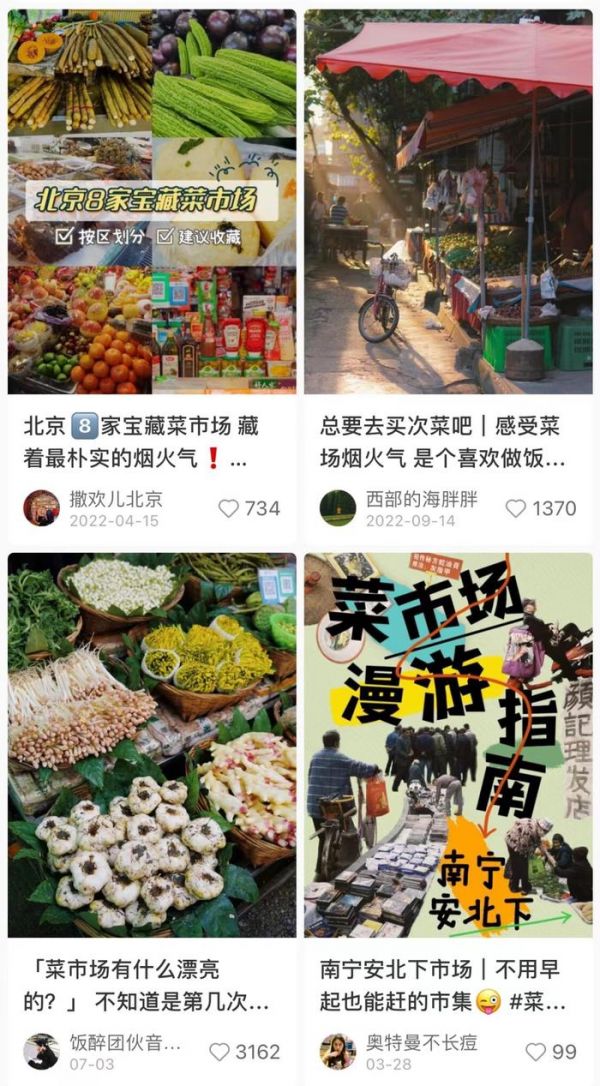600x1086 pixels.
Task: Open the 总要去买次菜吧 post
Action: click(x=448, y=200)
